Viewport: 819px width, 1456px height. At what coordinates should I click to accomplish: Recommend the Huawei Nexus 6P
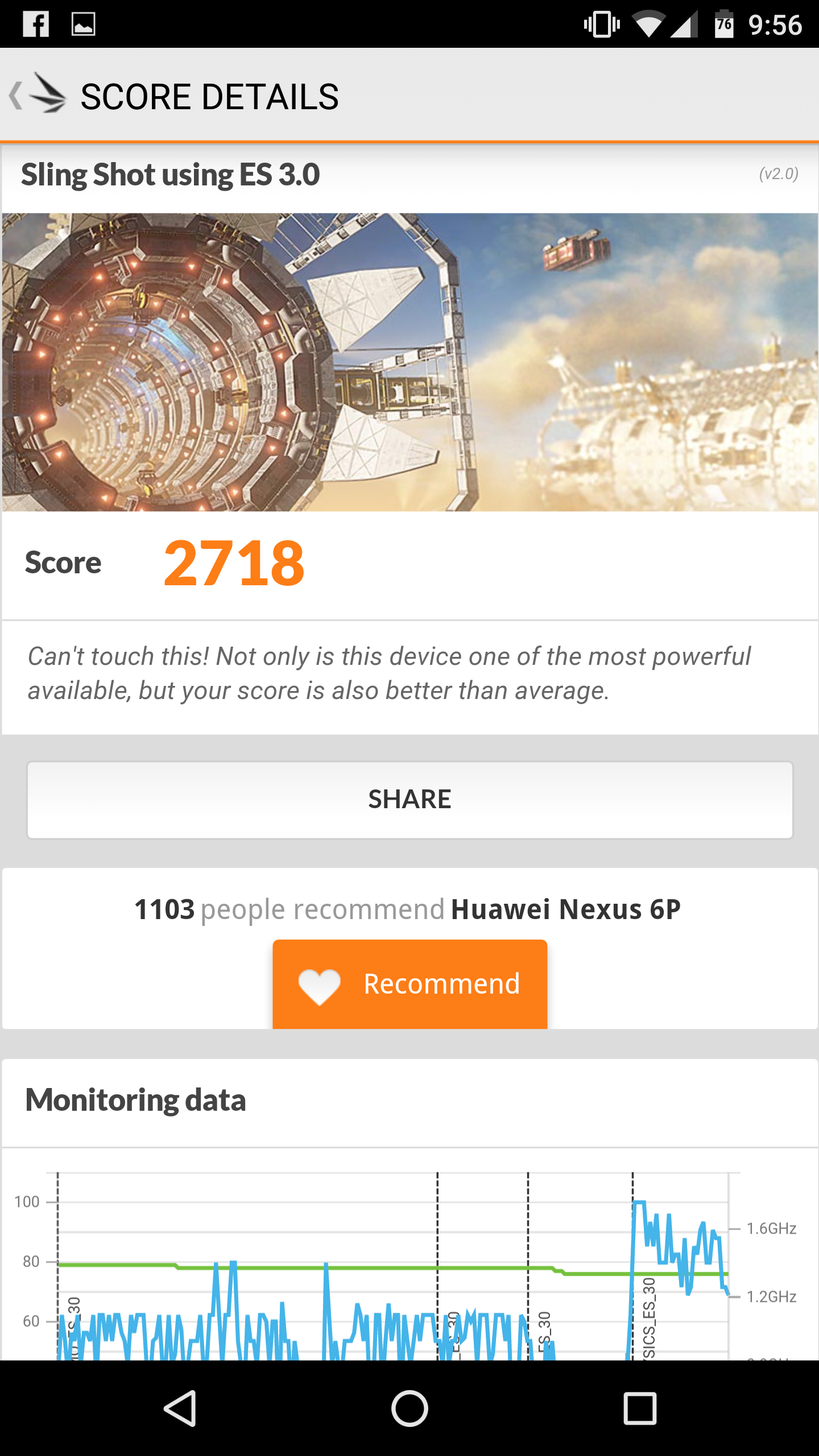[409, 984]
